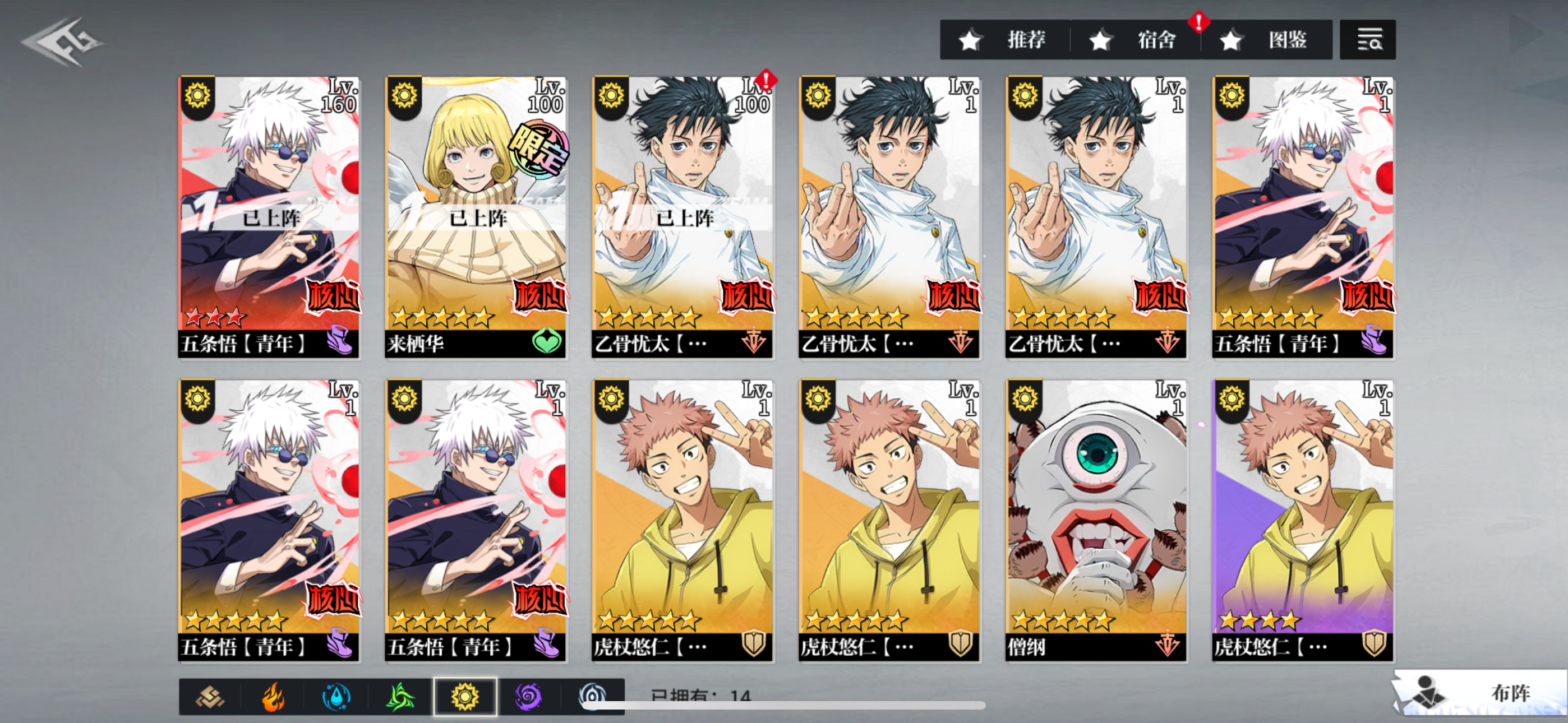Filter by the water element icon
Screen dimensions: 1568x723
click(336, 697)
